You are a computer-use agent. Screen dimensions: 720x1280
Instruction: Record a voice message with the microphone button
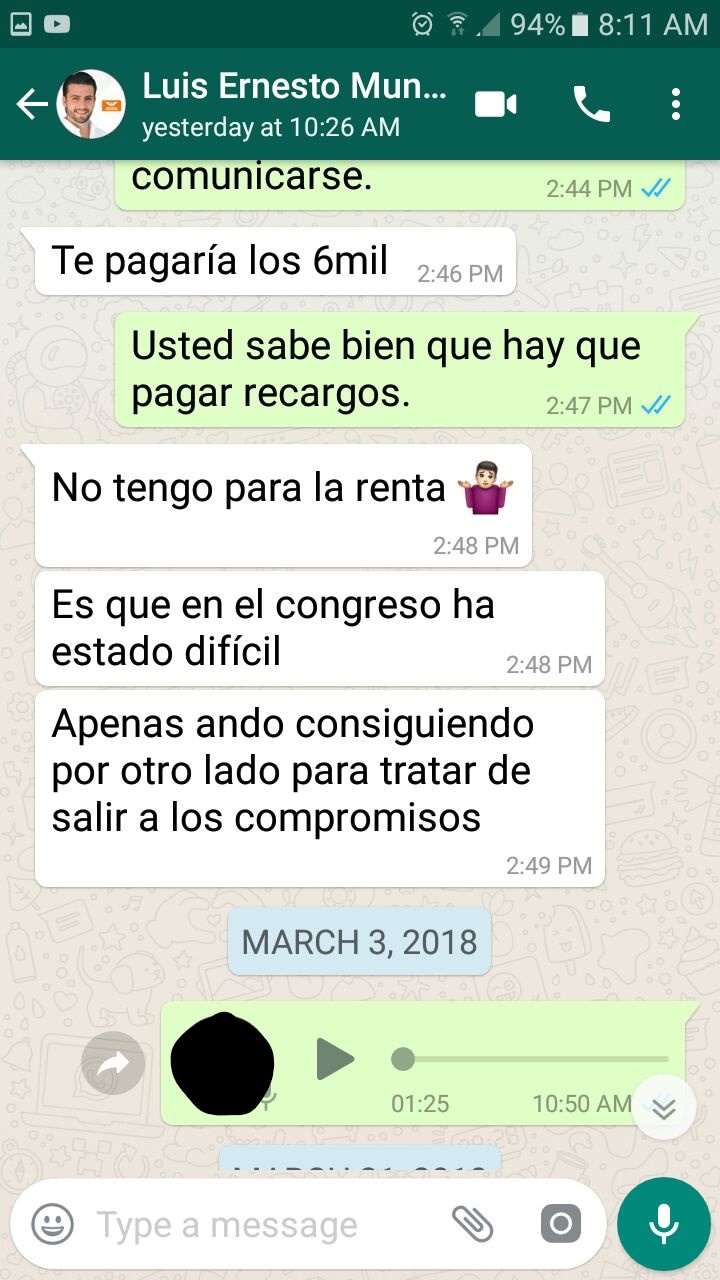coord(663,1222)
